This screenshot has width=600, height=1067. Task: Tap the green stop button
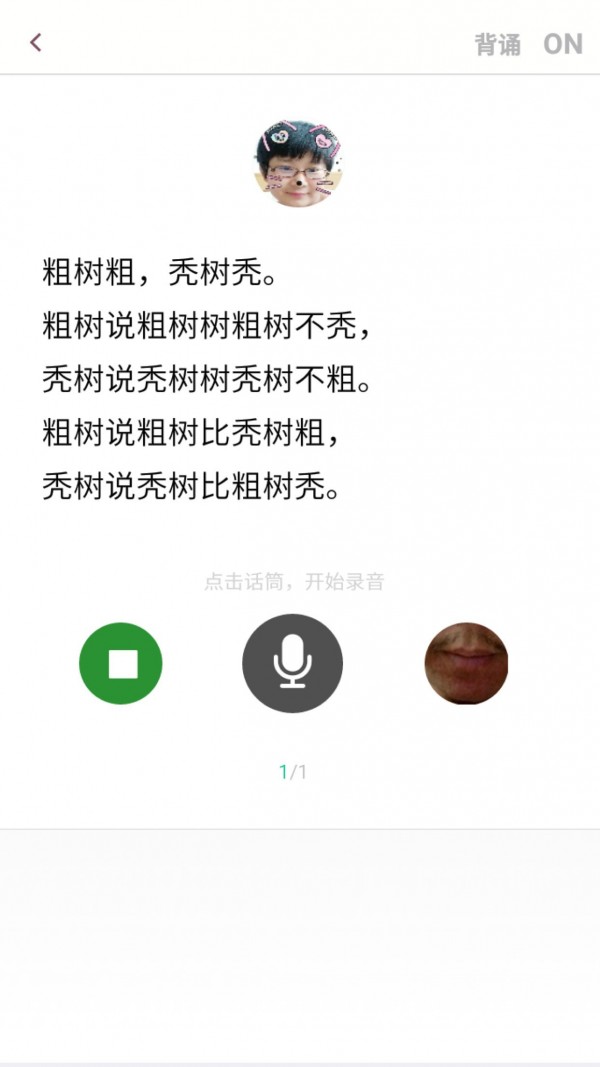click(121, 663)
